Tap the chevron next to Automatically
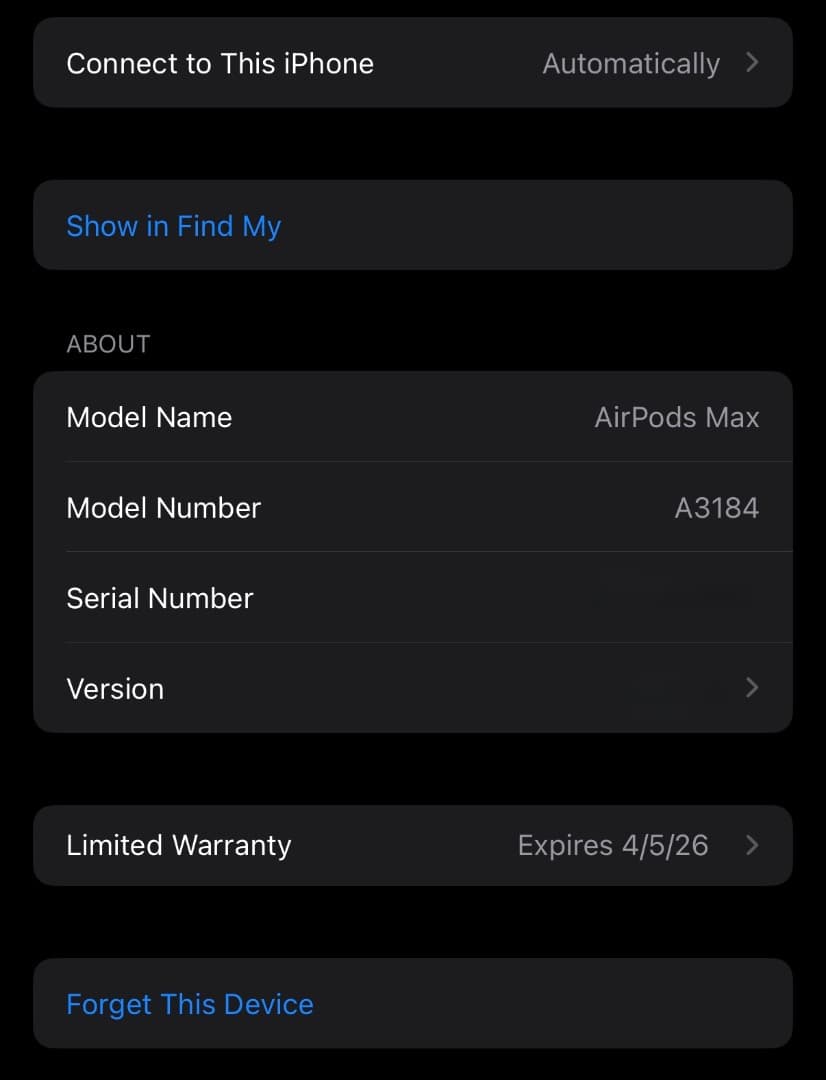This screenshot has width=826, height=1080. point(751,62)
